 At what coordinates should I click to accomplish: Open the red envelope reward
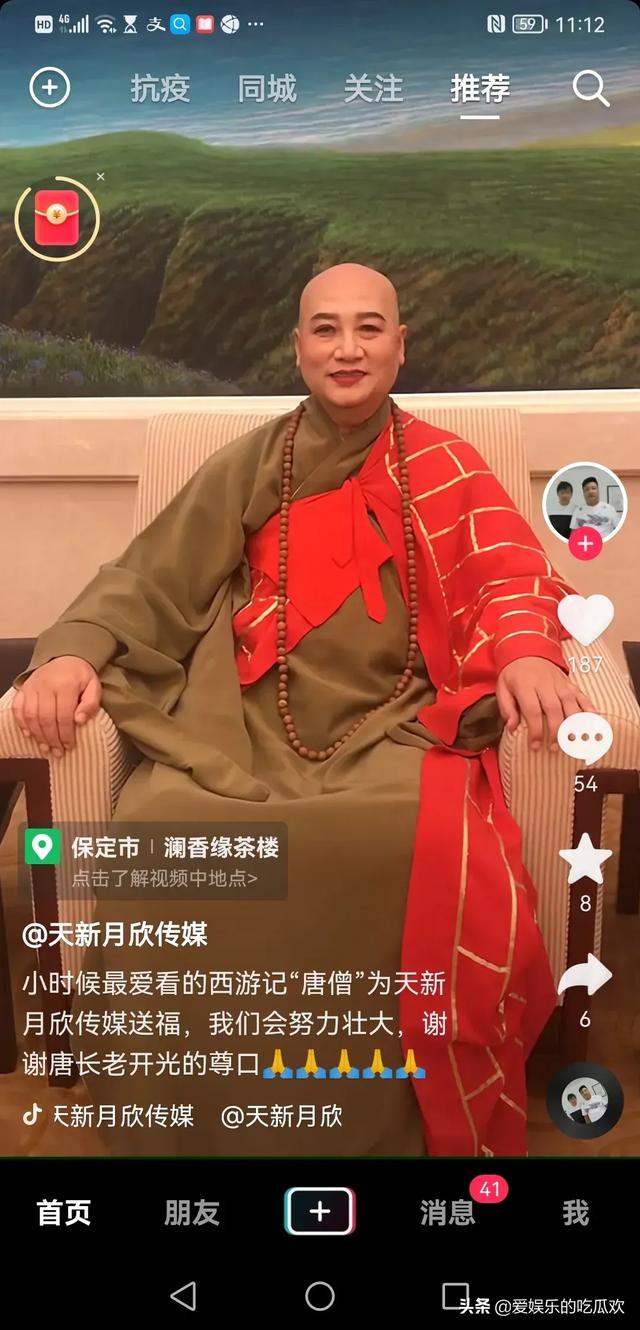[57, 218]
